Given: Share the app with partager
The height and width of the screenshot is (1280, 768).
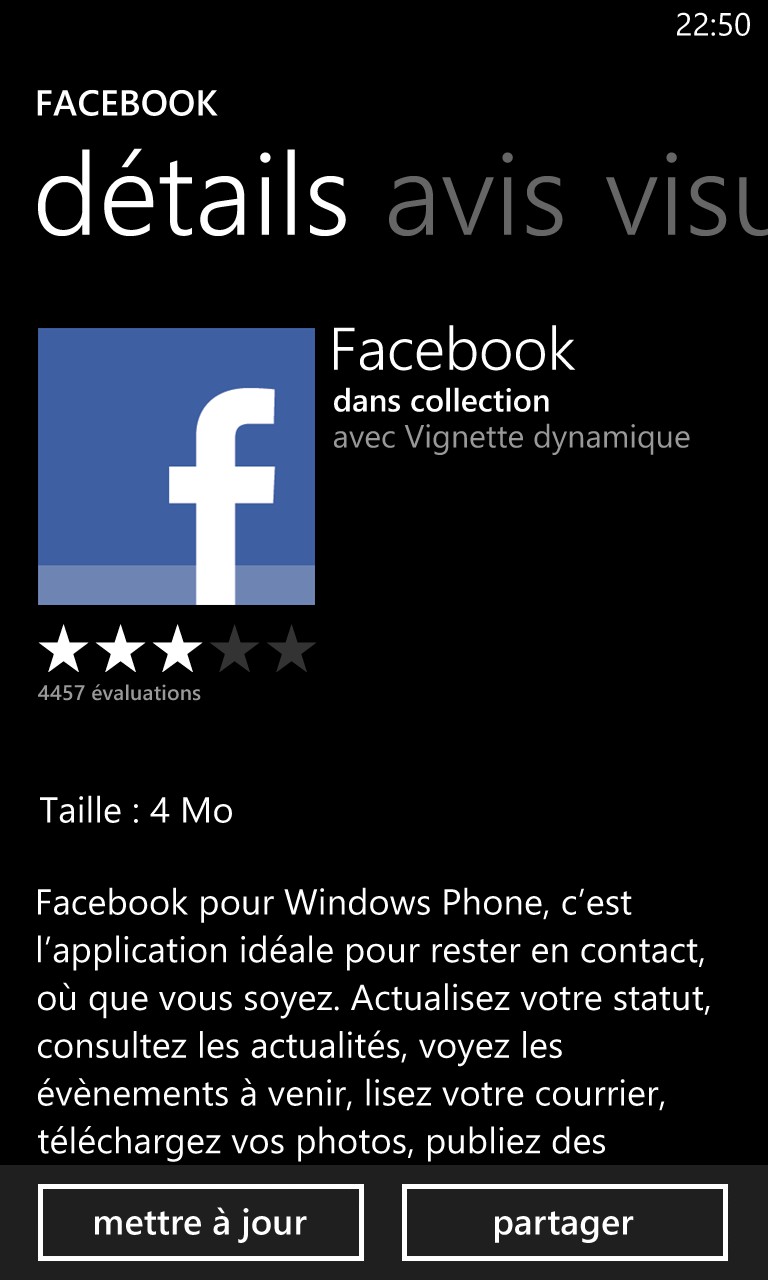Looking at the screenshot, I should [x=564, y=1222].
